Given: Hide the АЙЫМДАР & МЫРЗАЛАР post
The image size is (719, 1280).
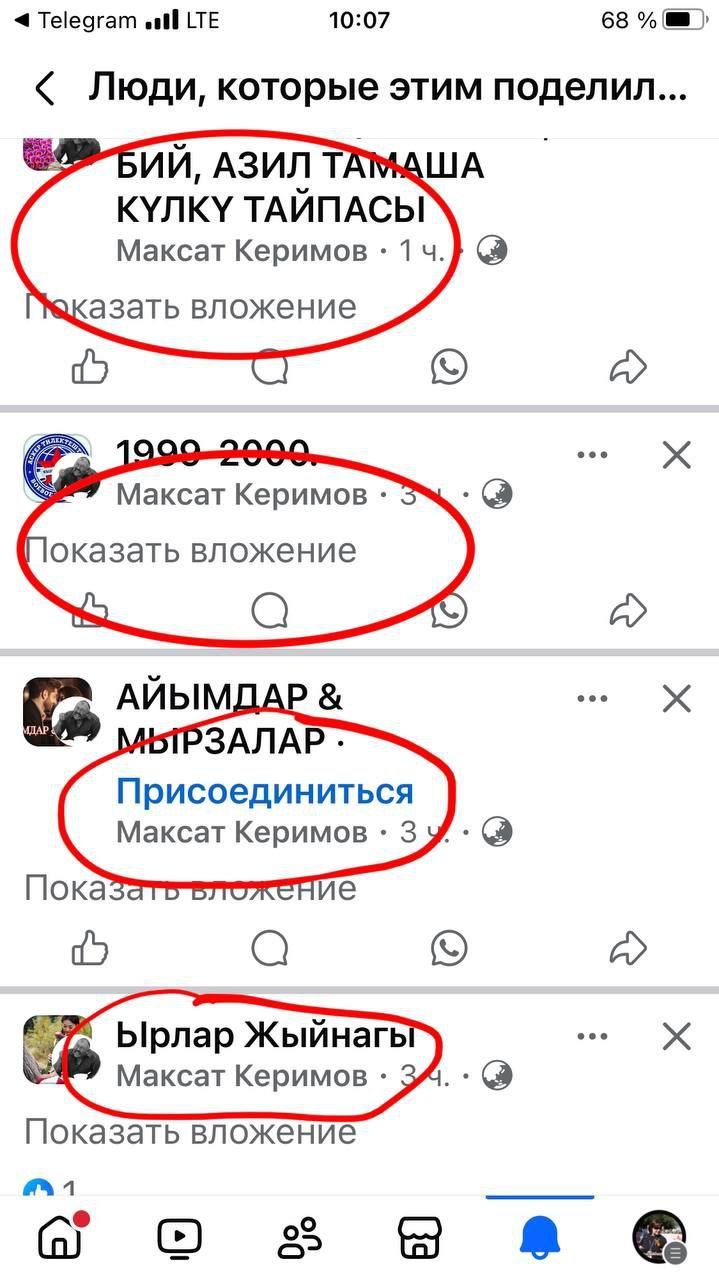Looking at the screenshot, I should [x=677, y=698].
